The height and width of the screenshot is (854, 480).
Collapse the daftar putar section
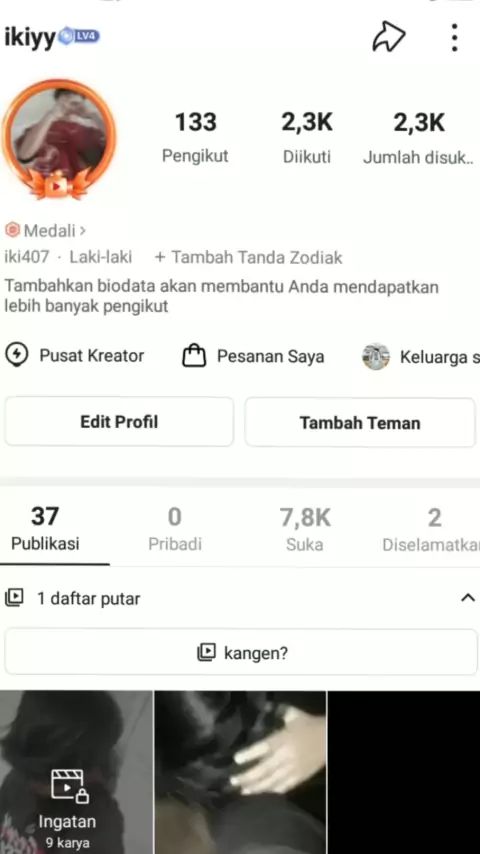pos(467,598)
